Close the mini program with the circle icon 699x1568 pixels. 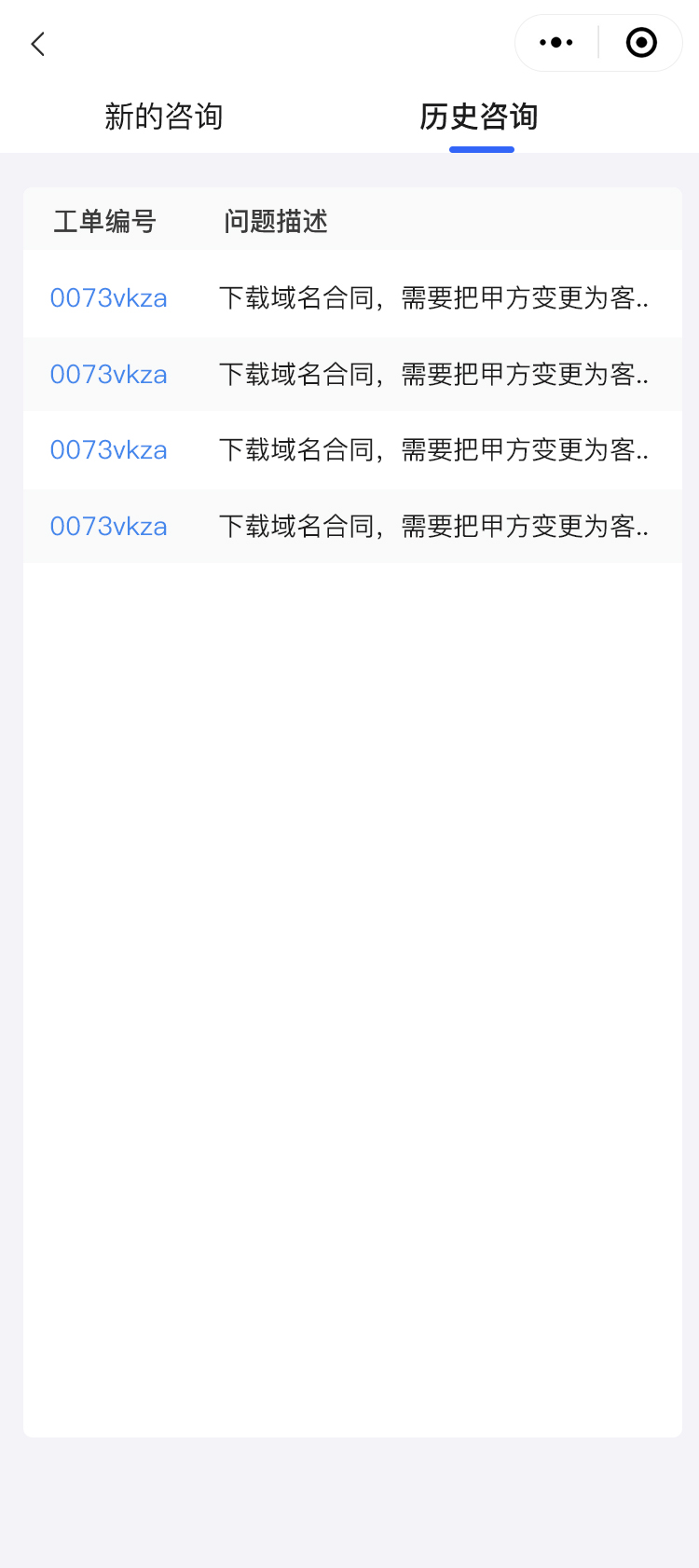tap(641, 43)
